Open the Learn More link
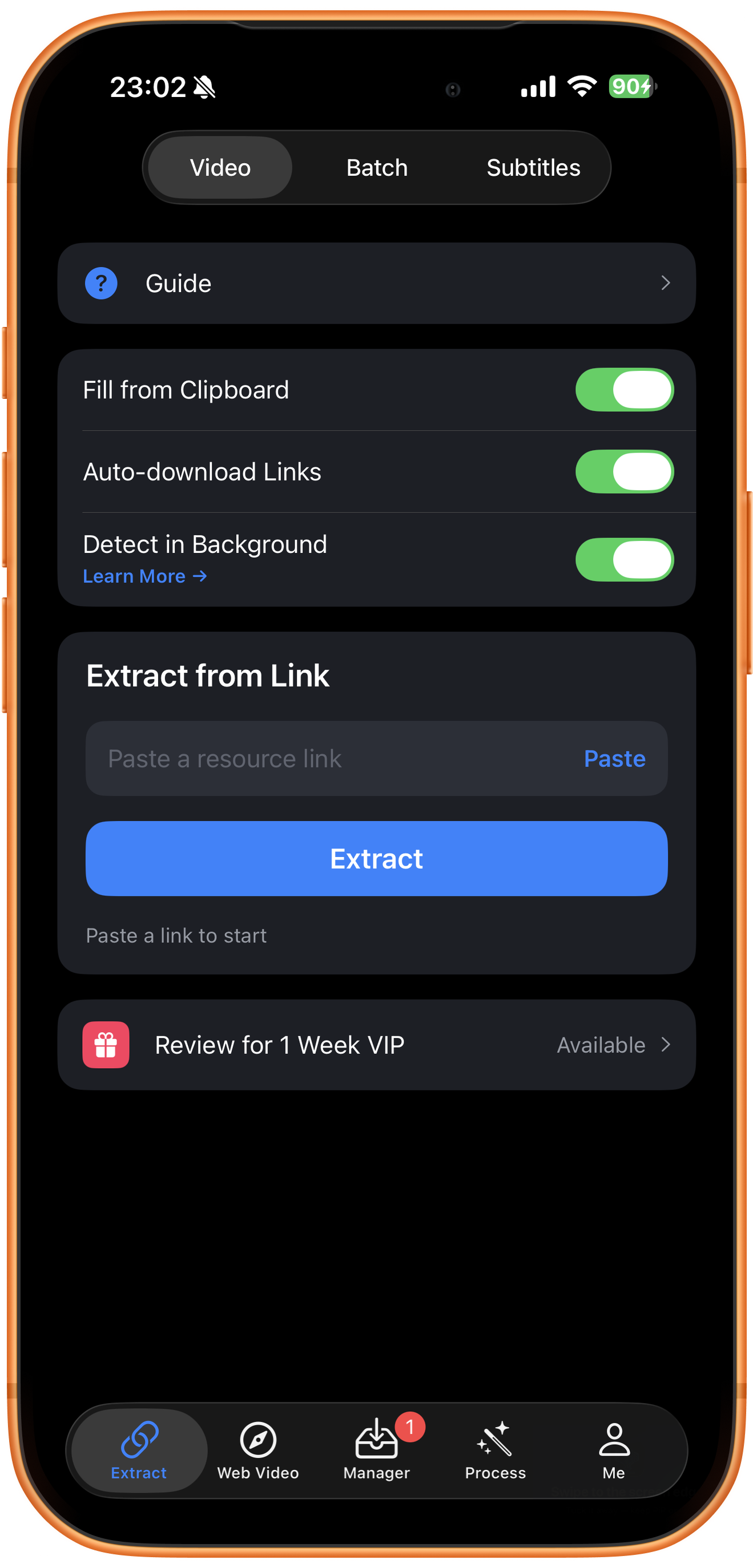 click(145, 576)
